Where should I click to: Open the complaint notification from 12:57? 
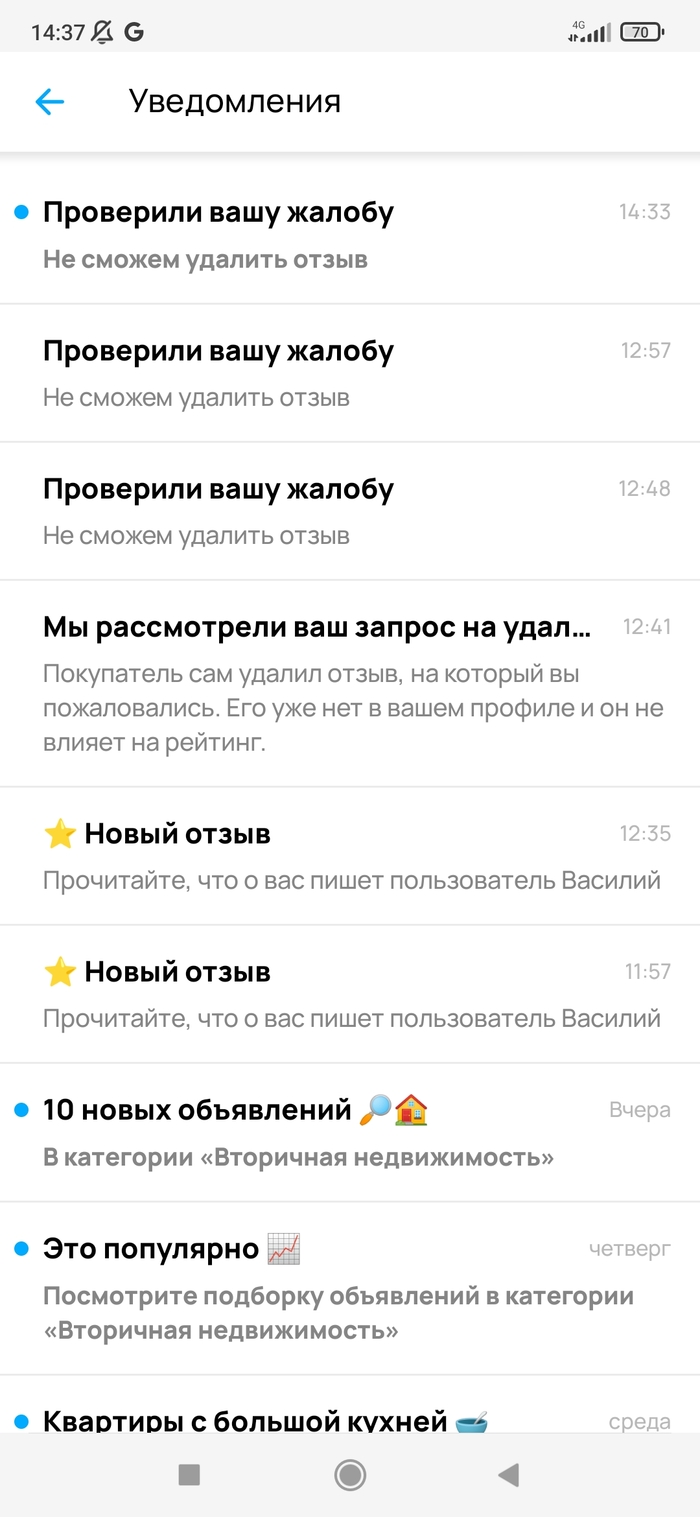click(350, 373)
